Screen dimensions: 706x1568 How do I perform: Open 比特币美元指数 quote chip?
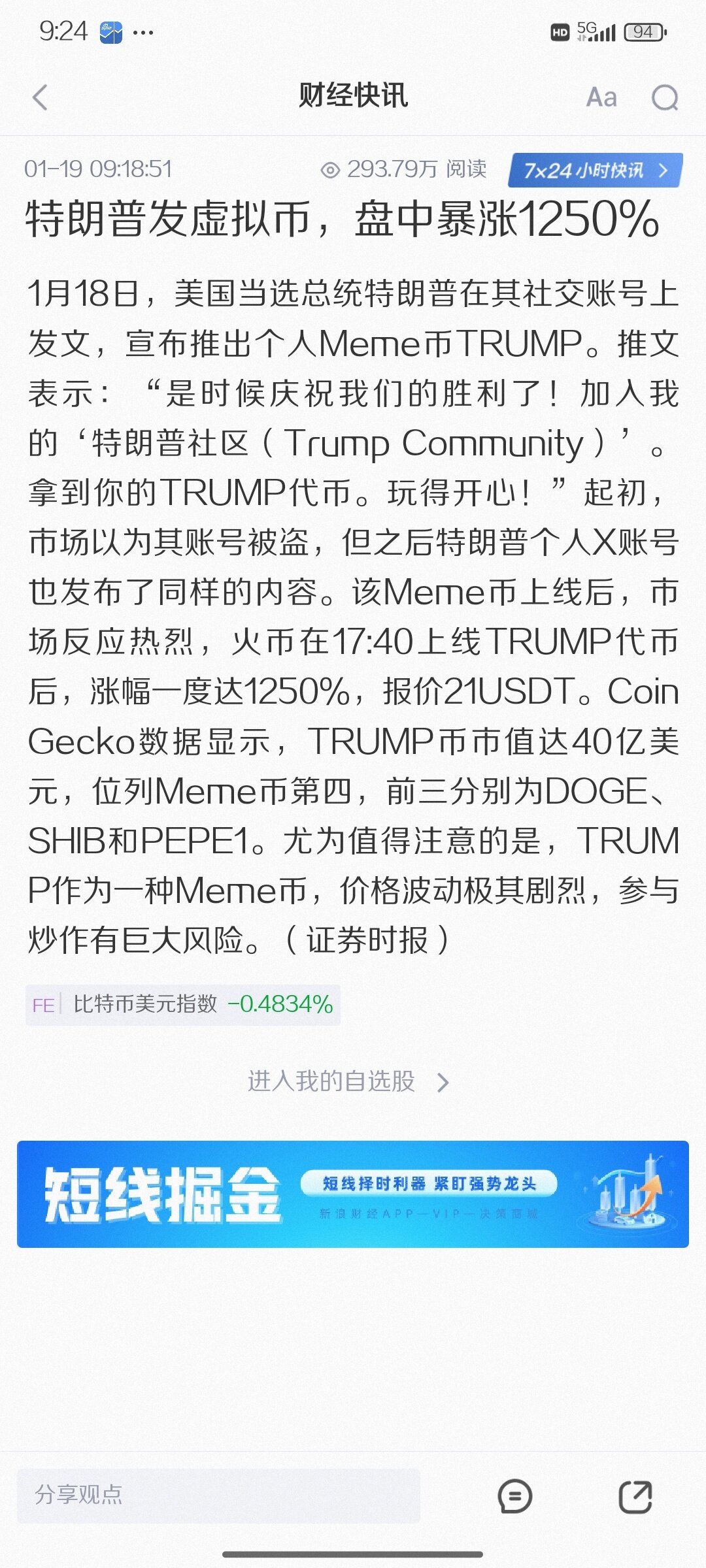click(183, 1004)
